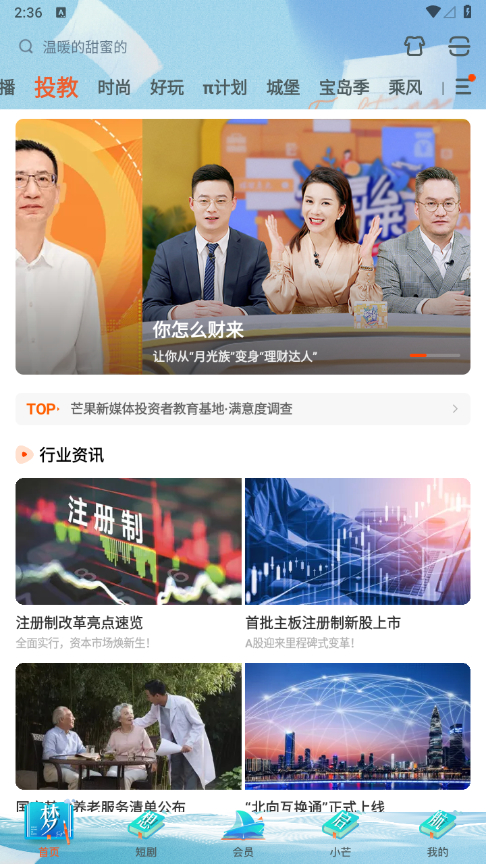The height and width of the screenshot is (864, 486).
Task: Switch to the 乘风 tab
Action: tap(405, 88)
